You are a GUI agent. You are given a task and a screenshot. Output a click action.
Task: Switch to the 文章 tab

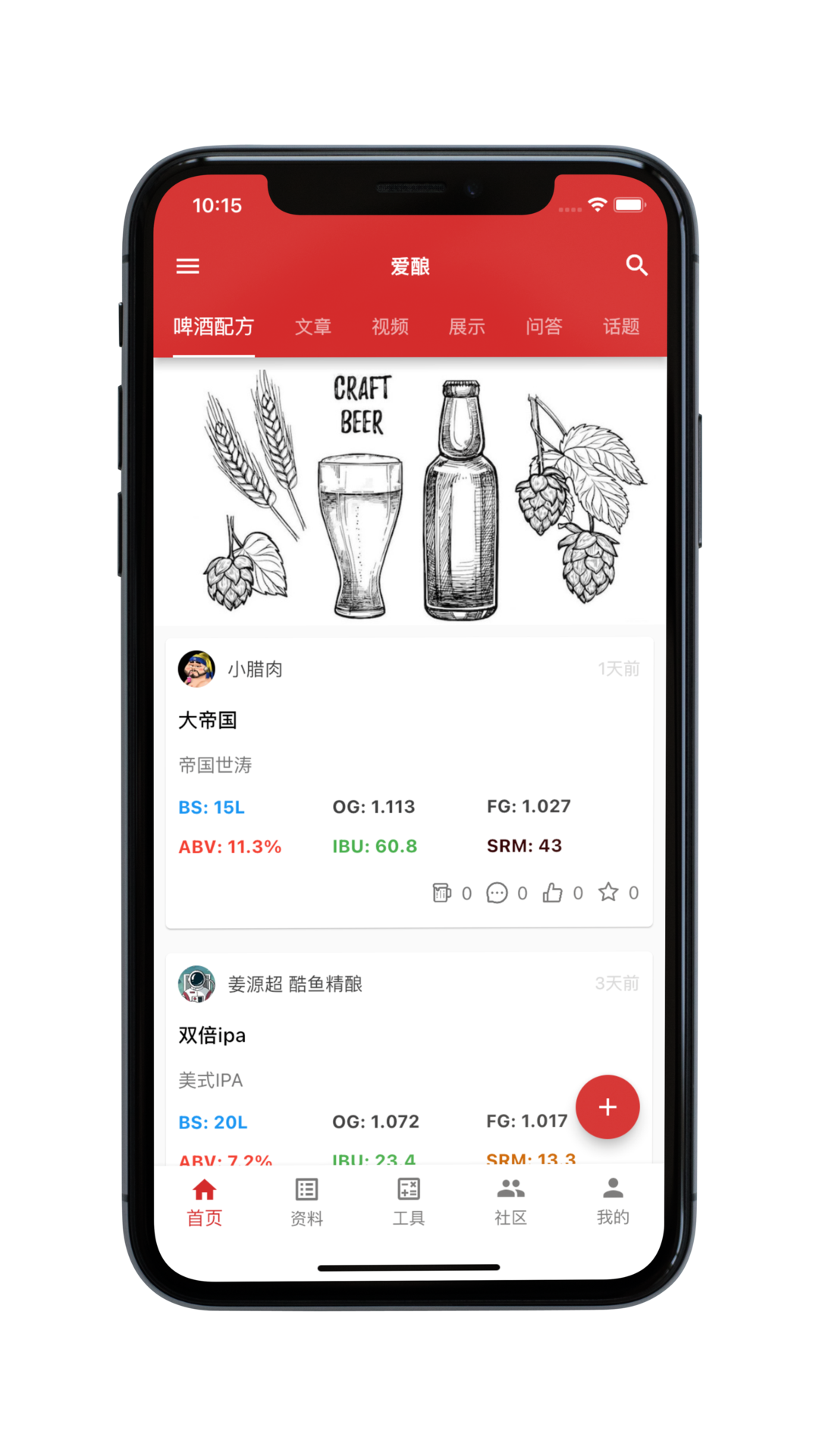(313, 327)
